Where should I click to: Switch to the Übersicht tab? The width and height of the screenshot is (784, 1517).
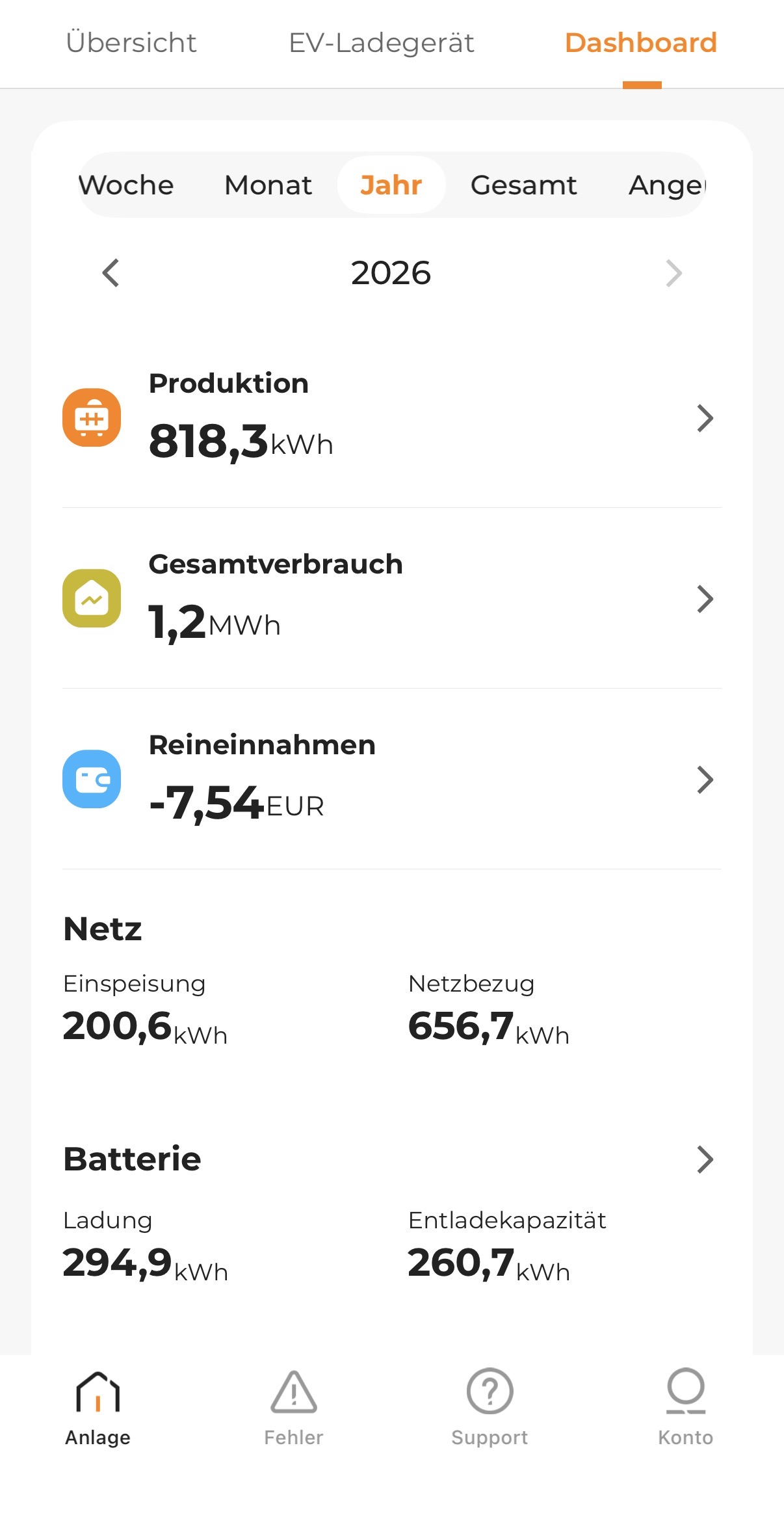pos(131,43)
